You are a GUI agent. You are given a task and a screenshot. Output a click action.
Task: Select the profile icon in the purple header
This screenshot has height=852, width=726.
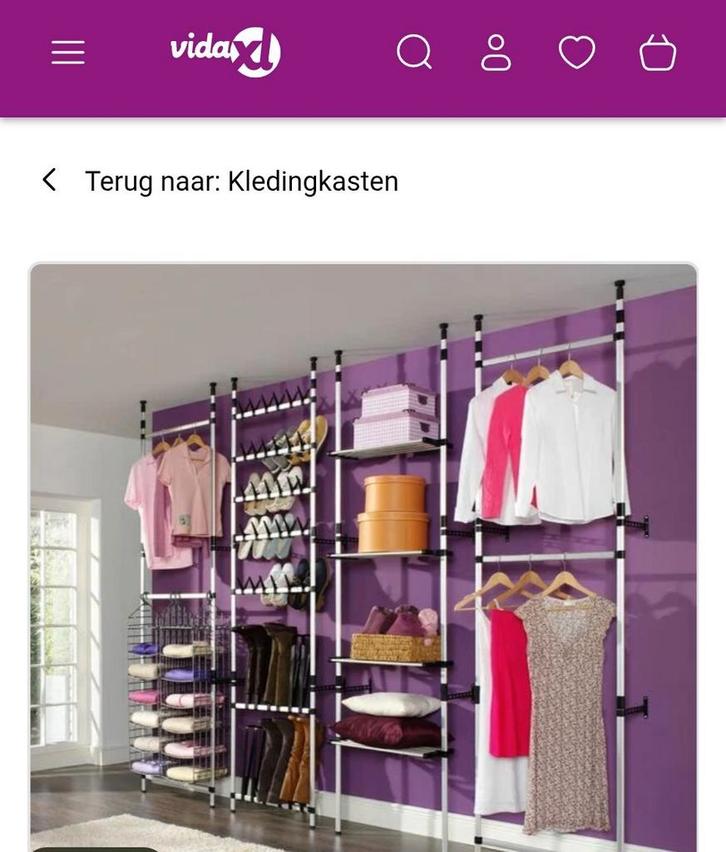coord(495,51)
